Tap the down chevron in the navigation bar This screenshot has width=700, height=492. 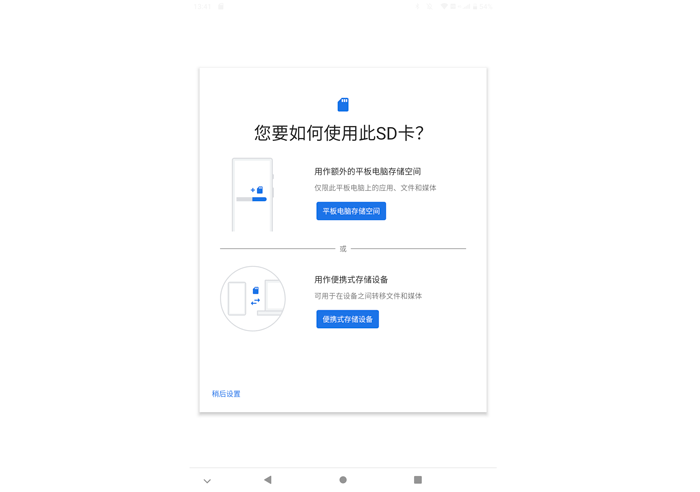[207, 481]
